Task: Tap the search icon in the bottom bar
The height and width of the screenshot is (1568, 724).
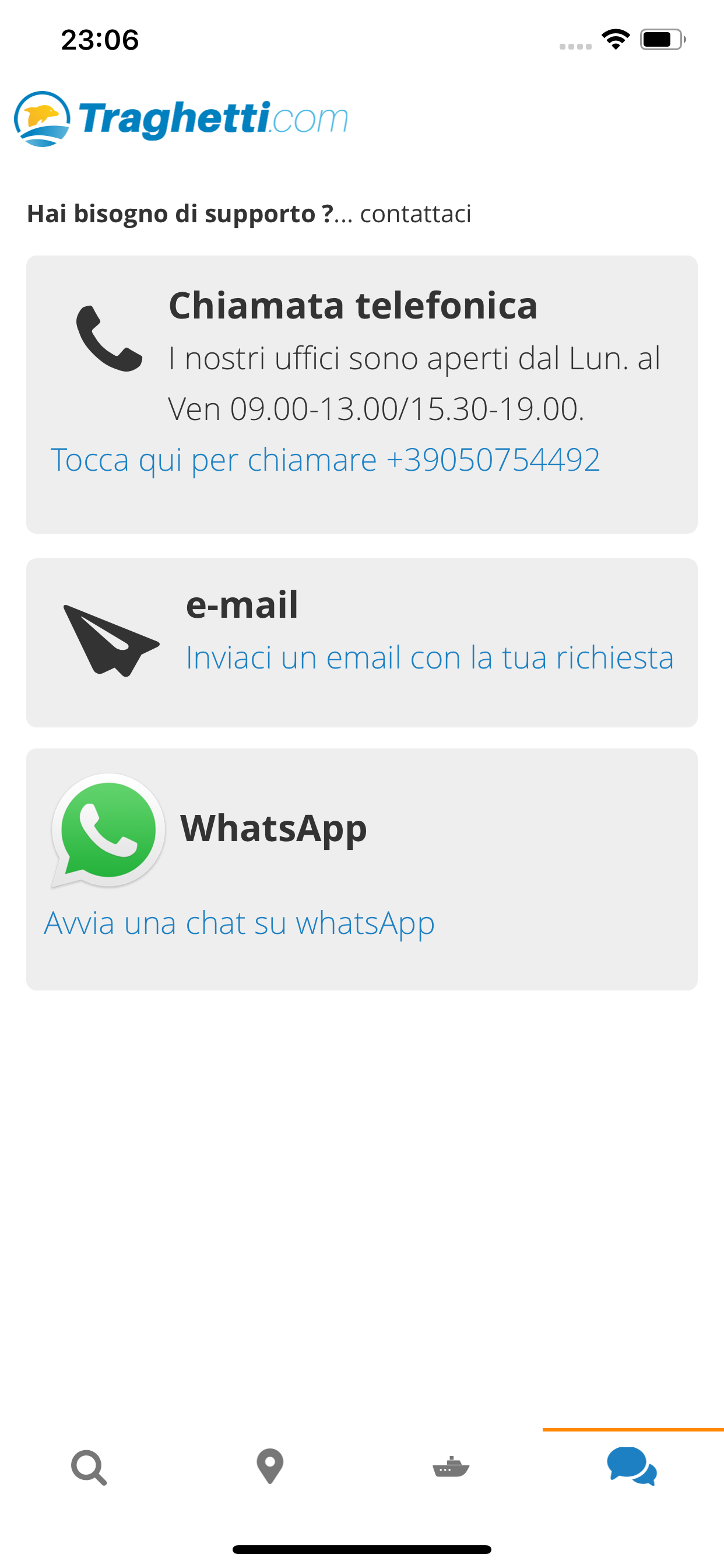Action: click(90, 1468)
